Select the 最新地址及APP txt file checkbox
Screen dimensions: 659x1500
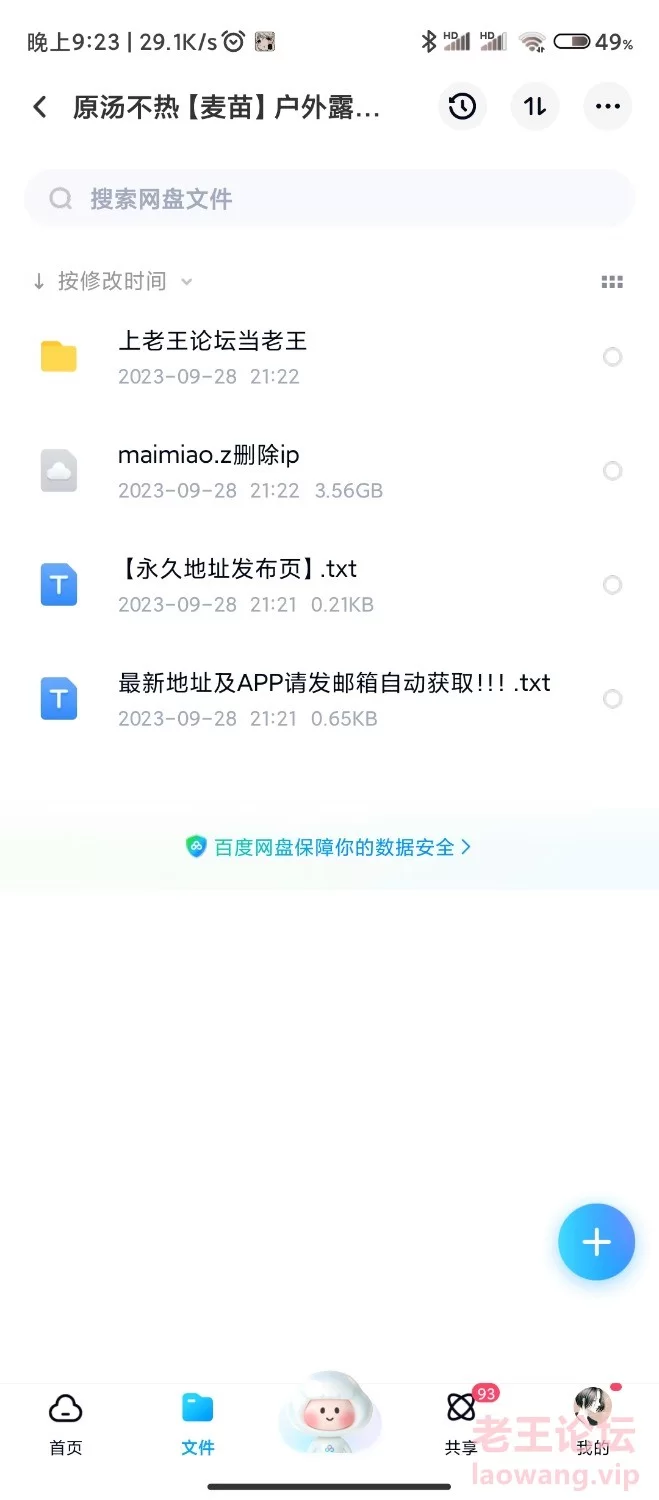click(612, 699)
